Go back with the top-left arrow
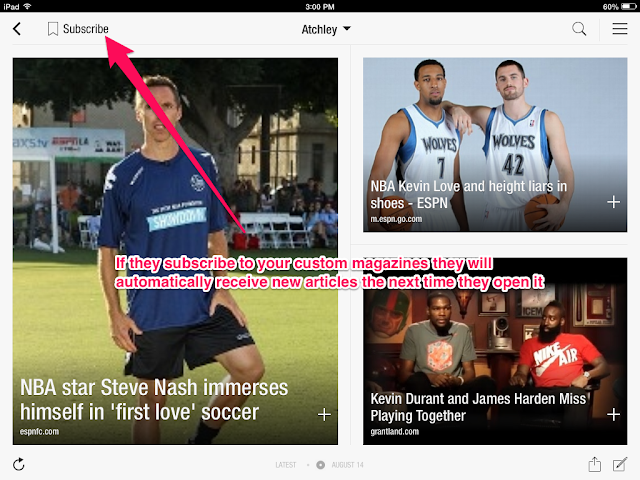 click(x=17, y=29)
